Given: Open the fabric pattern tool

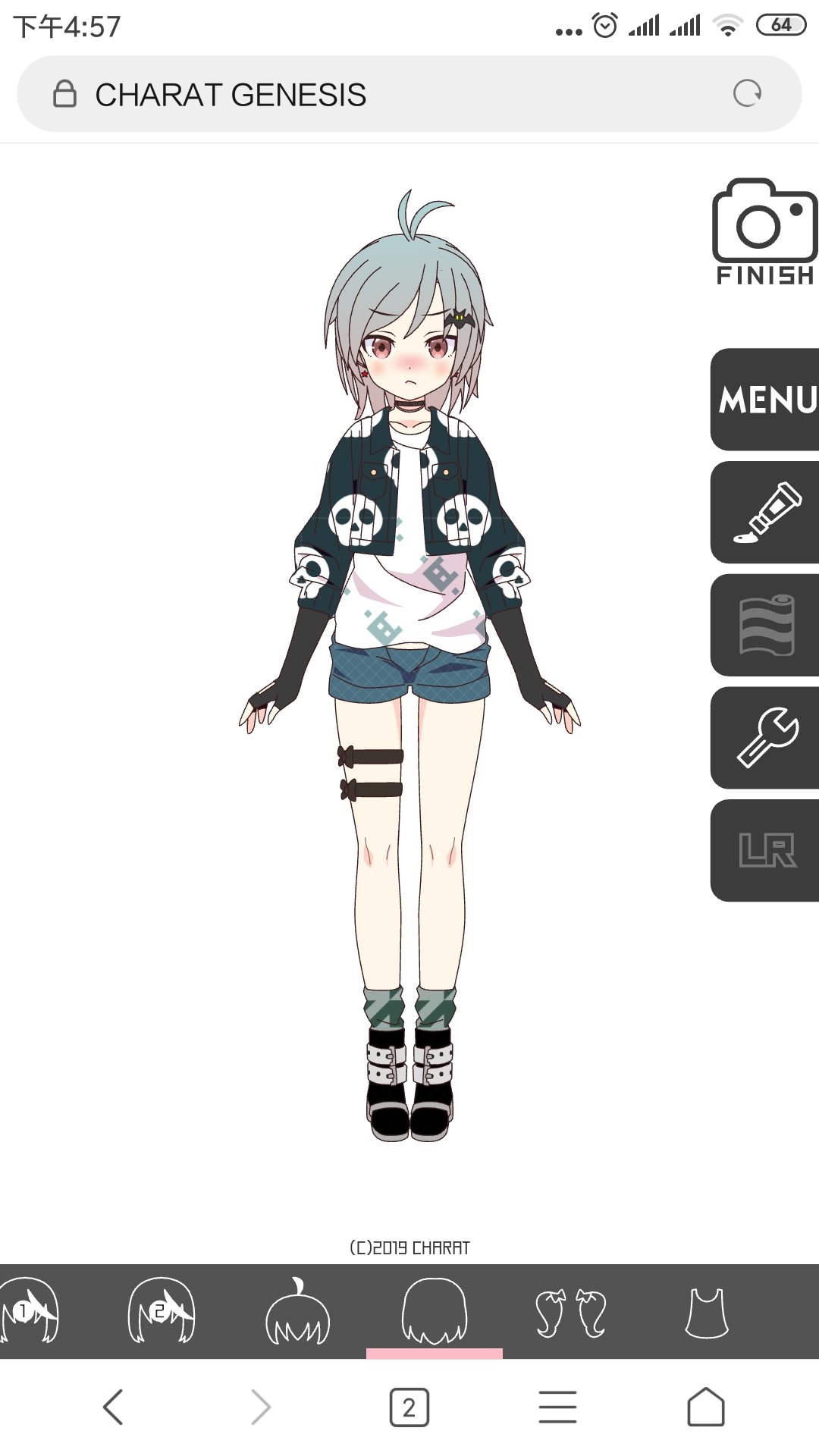Looking at the screenshot, I should click(766, 625).
